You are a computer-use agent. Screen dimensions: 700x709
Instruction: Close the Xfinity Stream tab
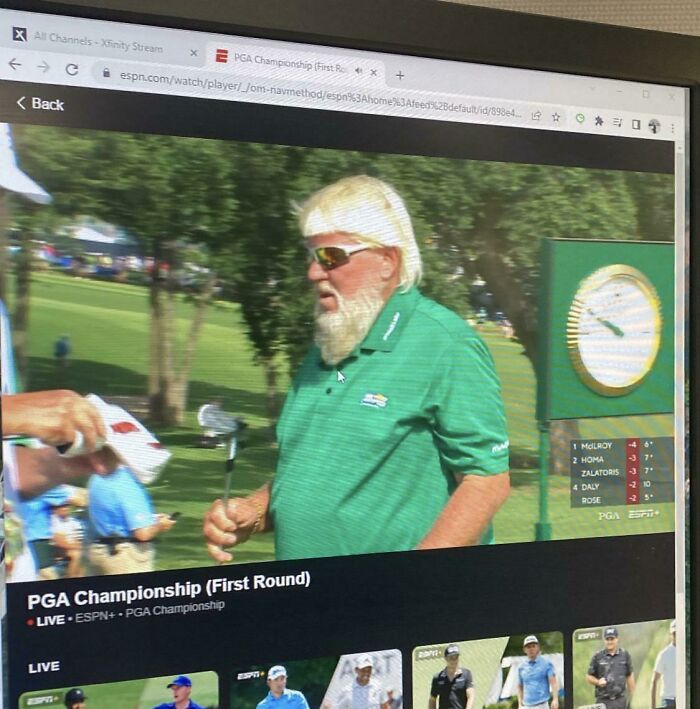[x=194, y=52]
